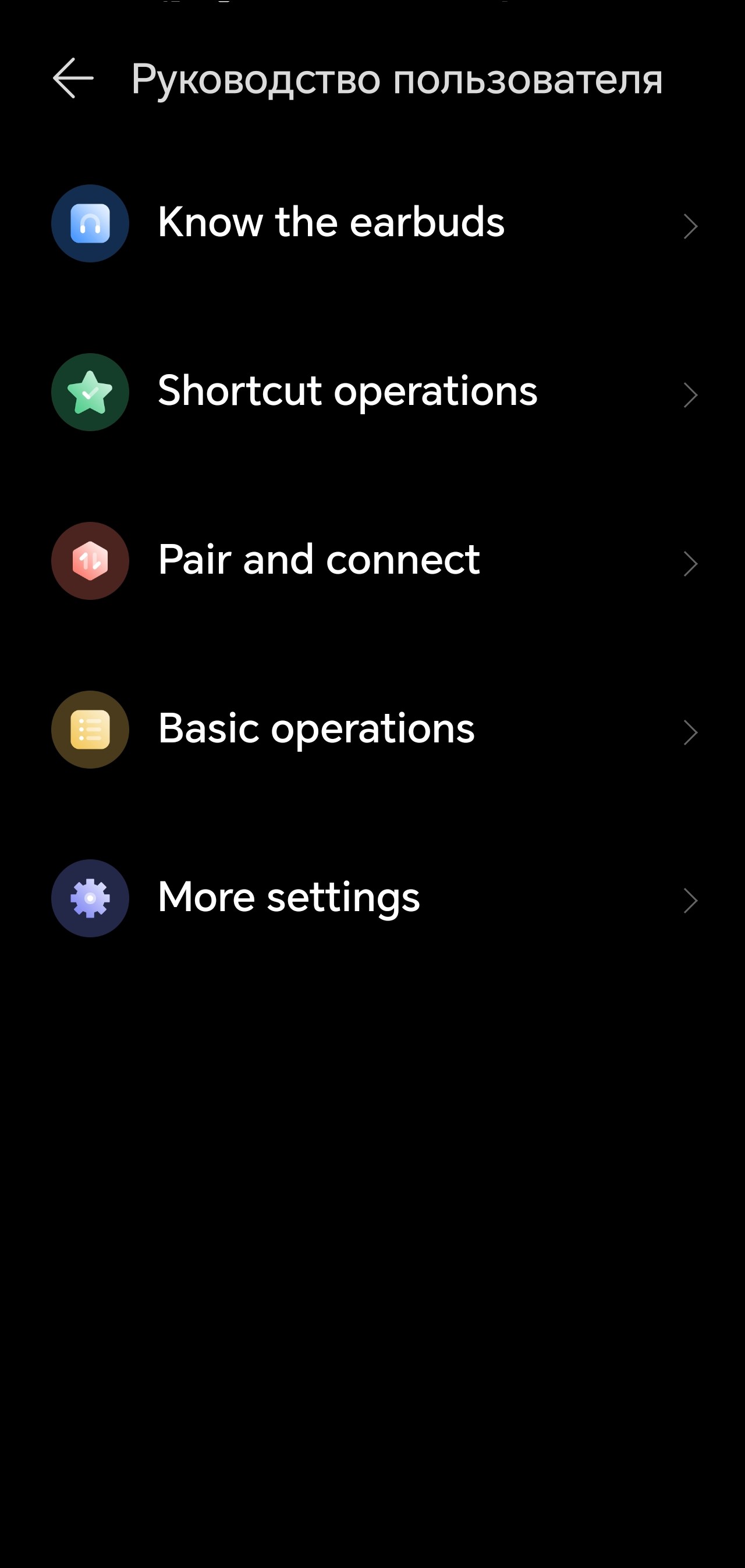Viewport: 745px width, 1568px height.
Task: Go back using the arrow icon
Action: pyautogui.click(x=73, y=79)
